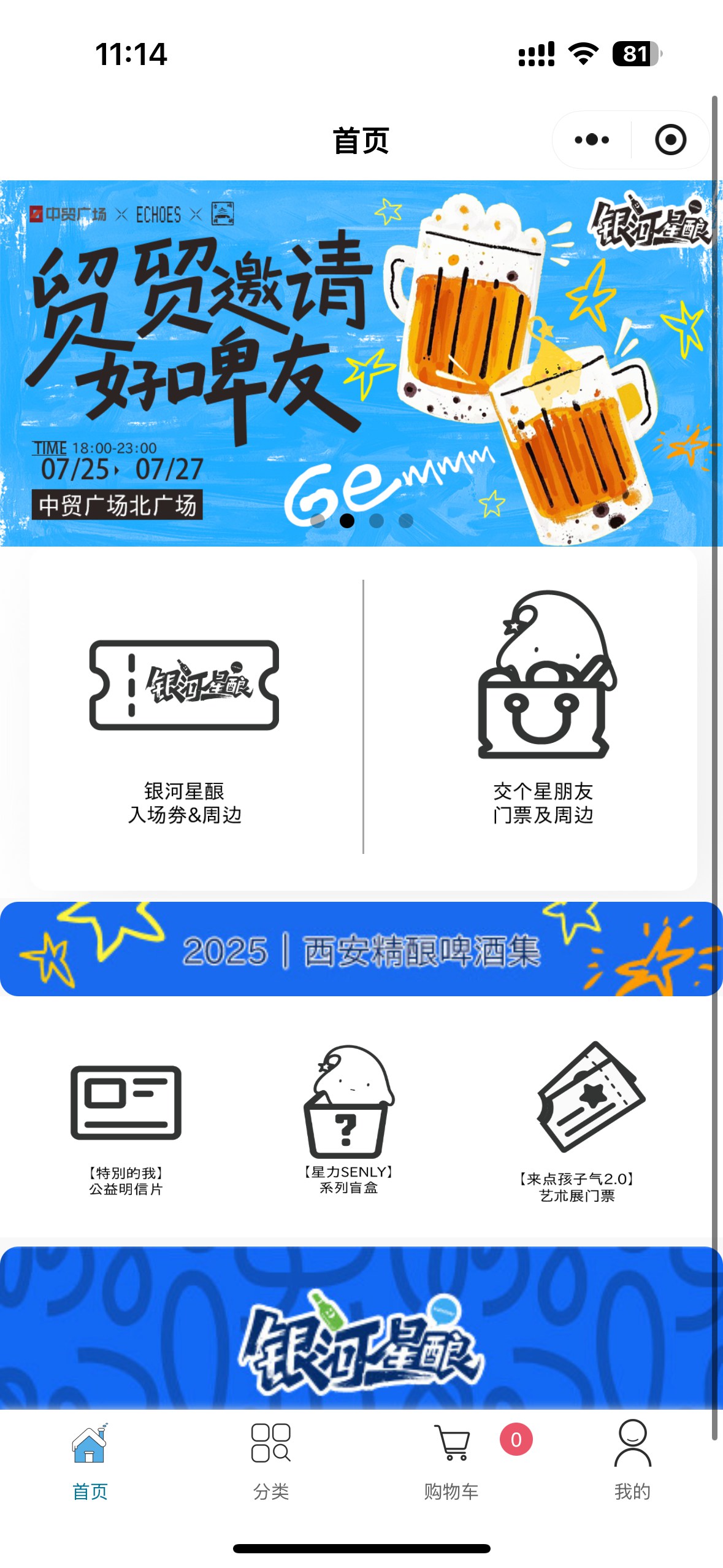The height and width of the screenshot is (1568, 723).
Task: Open the 2025 西安精酿啤酒集 banner
Action: [361, 949]
